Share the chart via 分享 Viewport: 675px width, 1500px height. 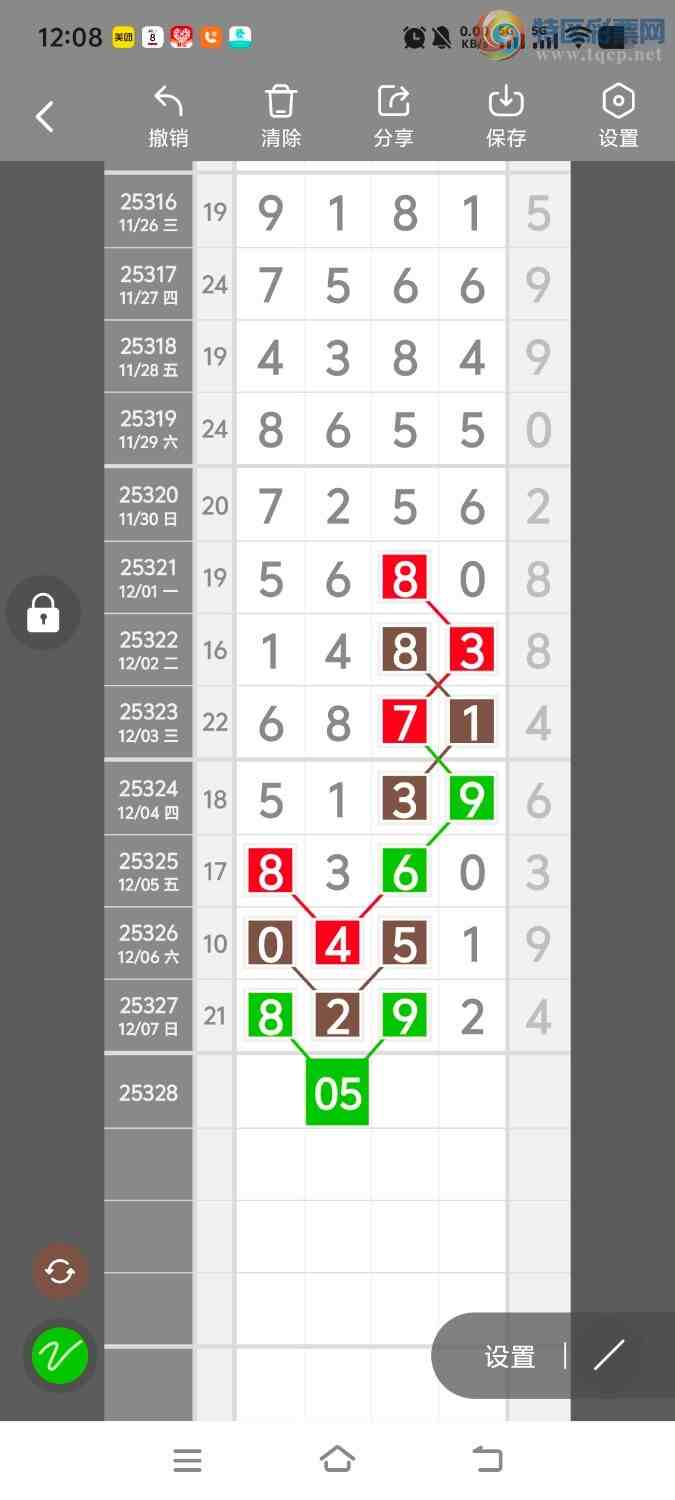pyautogui.click(x=394, y=117)
